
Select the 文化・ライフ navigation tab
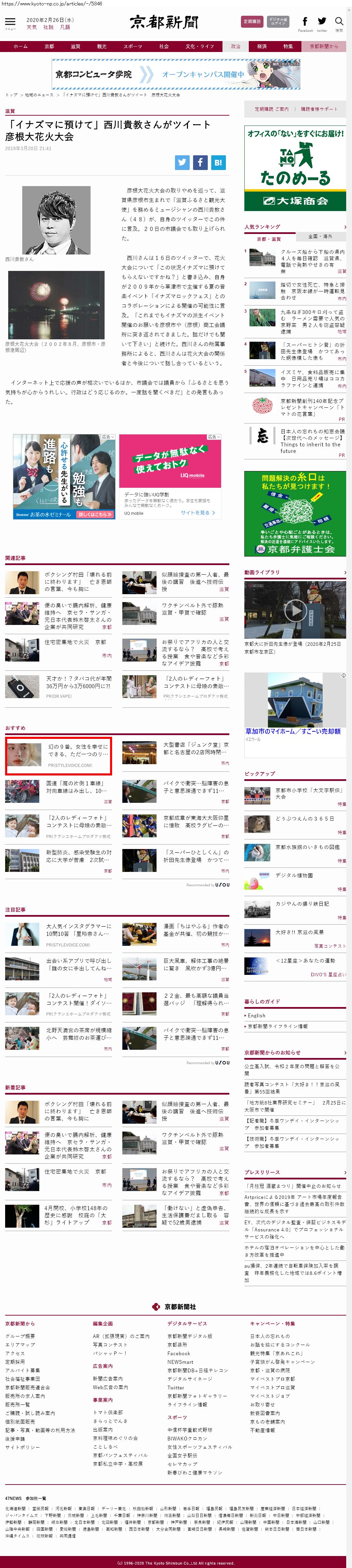[x=199, y=46]
